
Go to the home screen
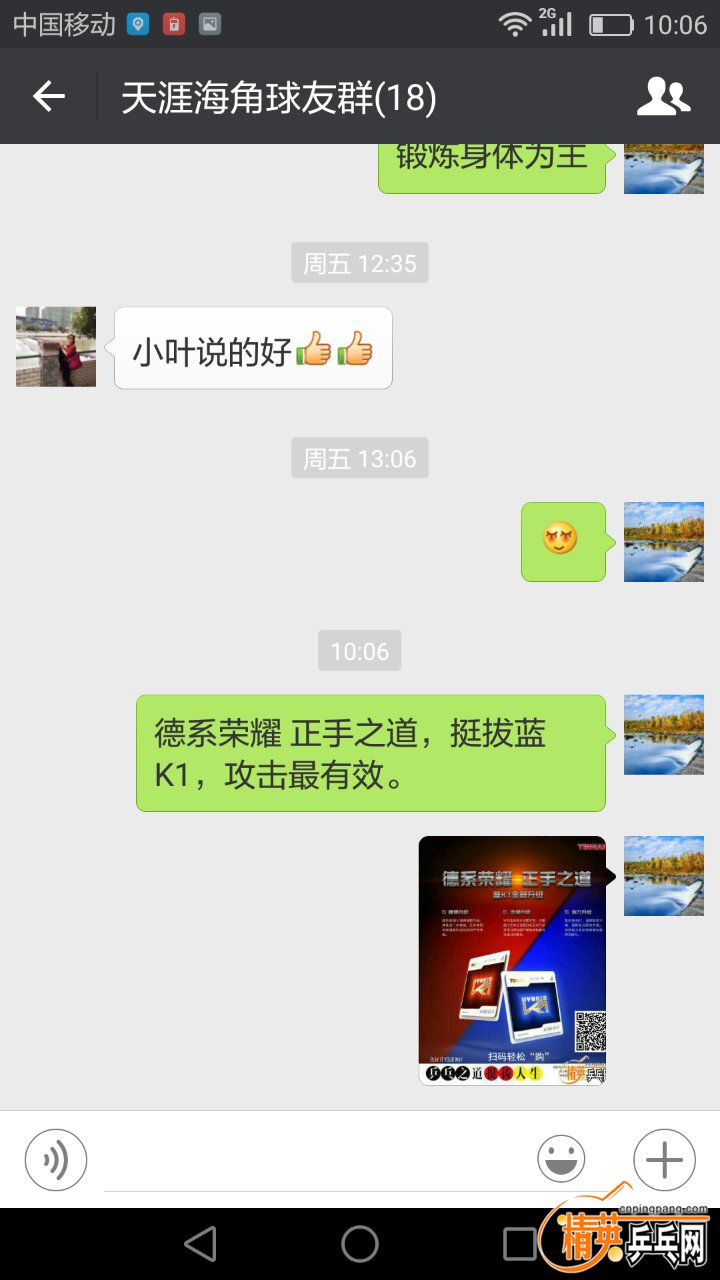point(360,1244)
